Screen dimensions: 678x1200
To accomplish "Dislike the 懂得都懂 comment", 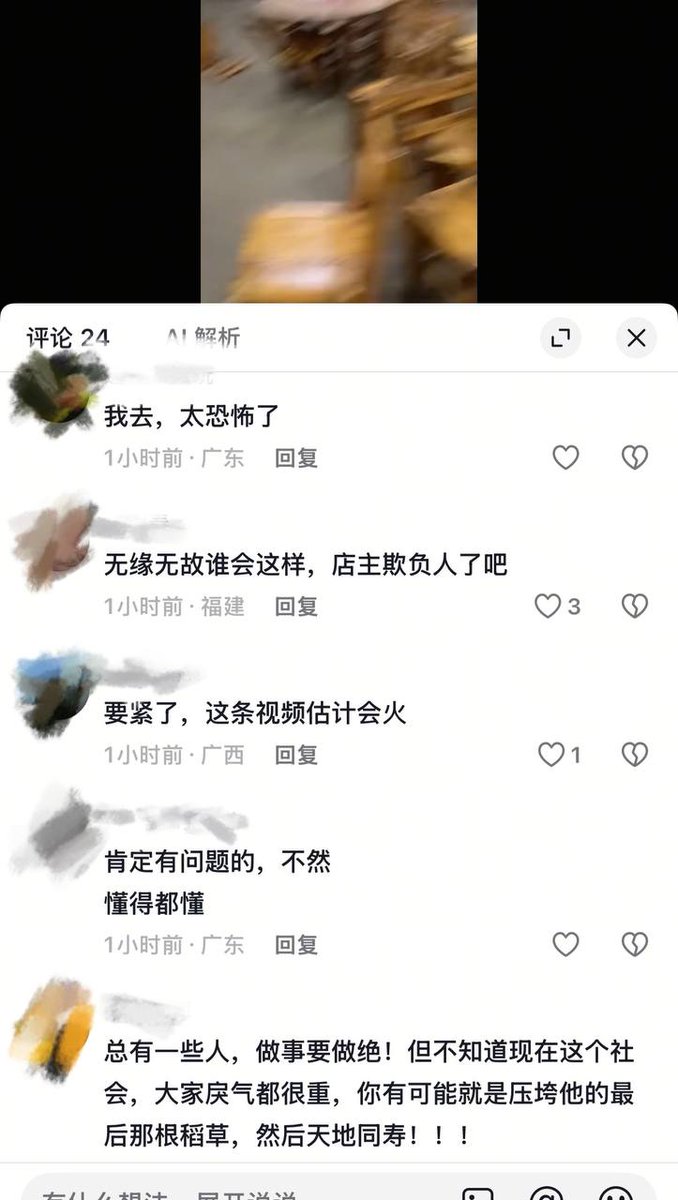I will [x=635, y=944].
